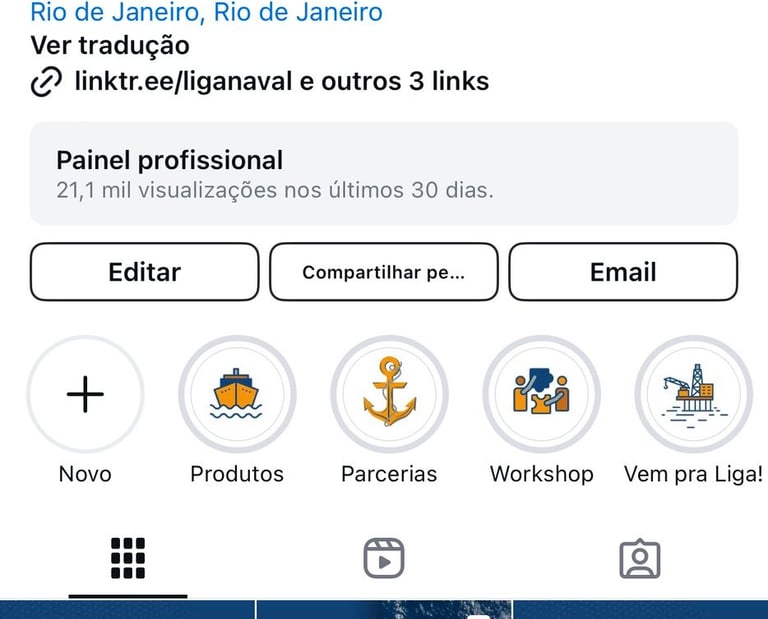Tap the Compartilhar perfil button

(x=384, y=272)
